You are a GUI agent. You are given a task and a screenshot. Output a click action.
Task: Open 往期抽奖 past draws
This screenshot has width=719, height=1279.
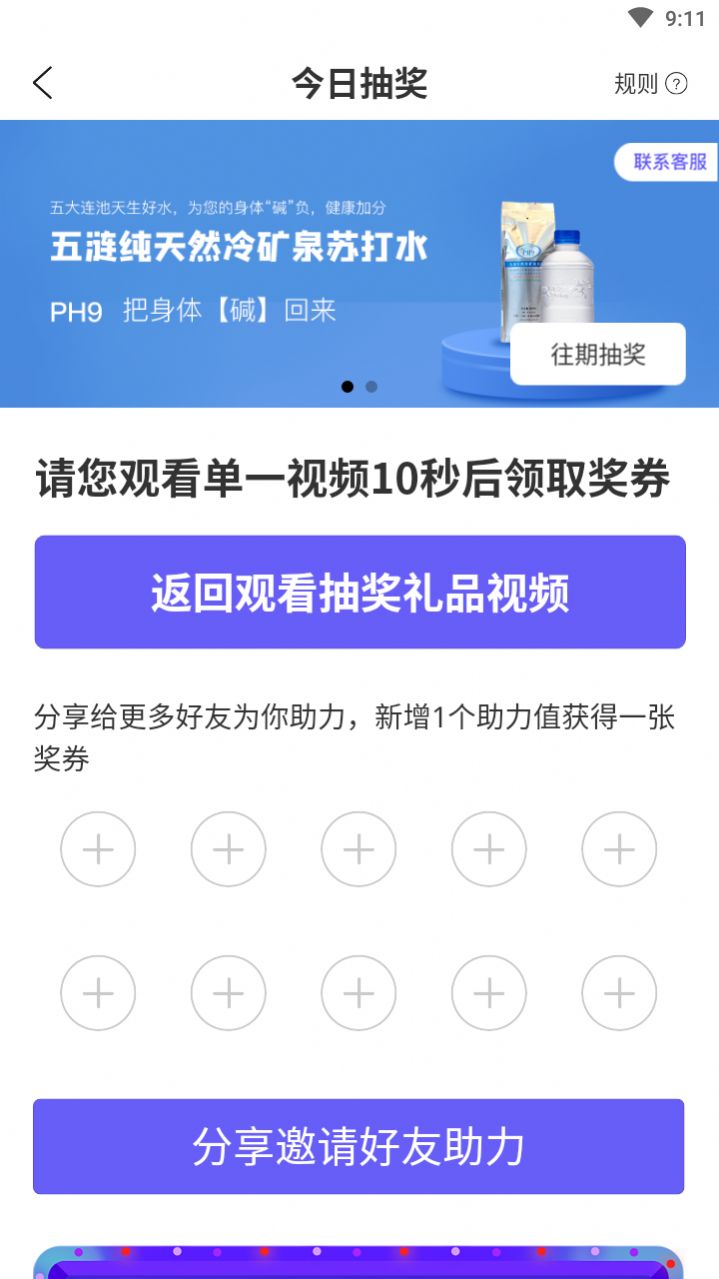coord(598,354)
